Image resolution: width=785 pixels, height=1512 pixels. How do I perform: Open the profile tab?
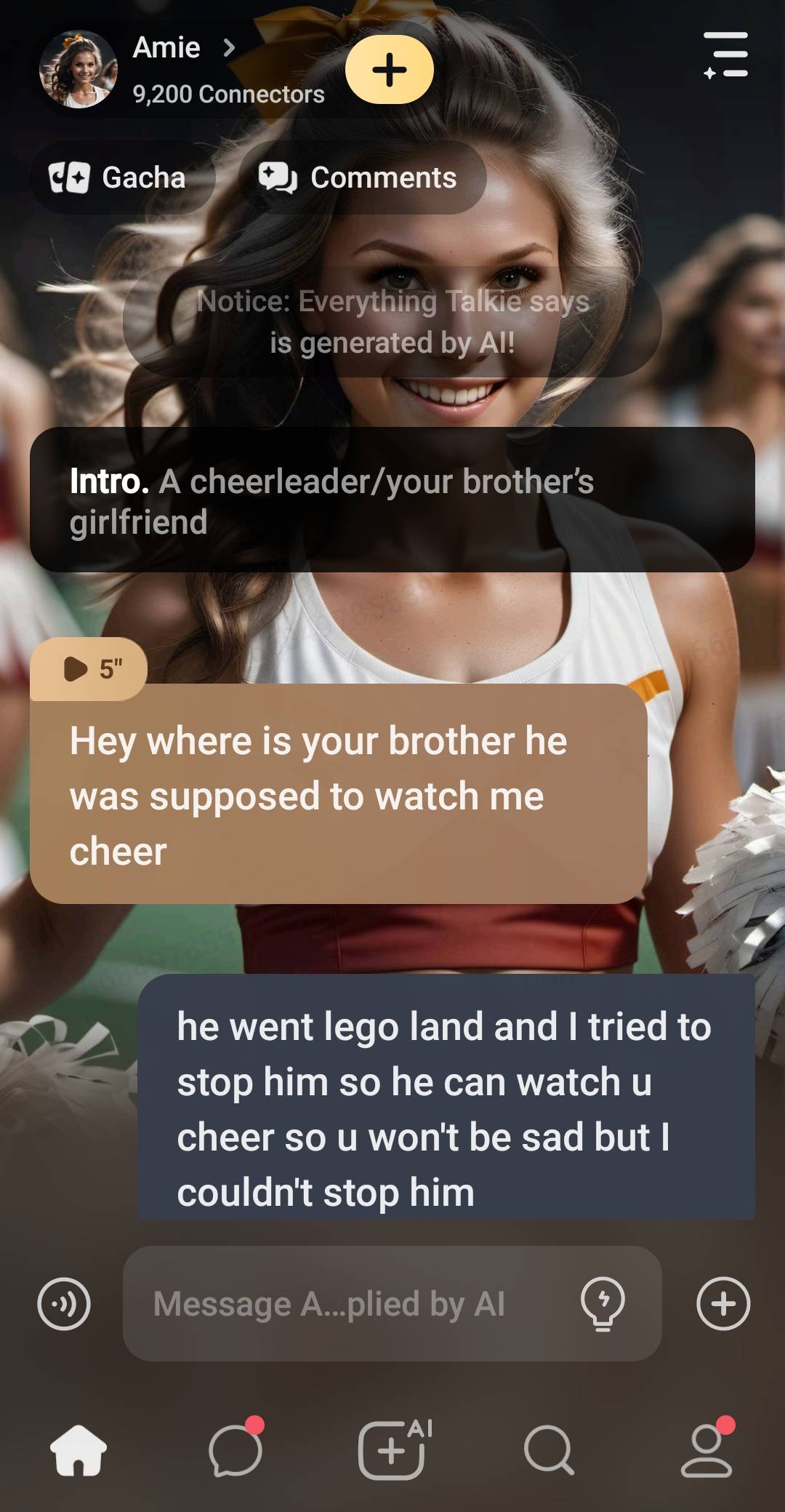706,1450
